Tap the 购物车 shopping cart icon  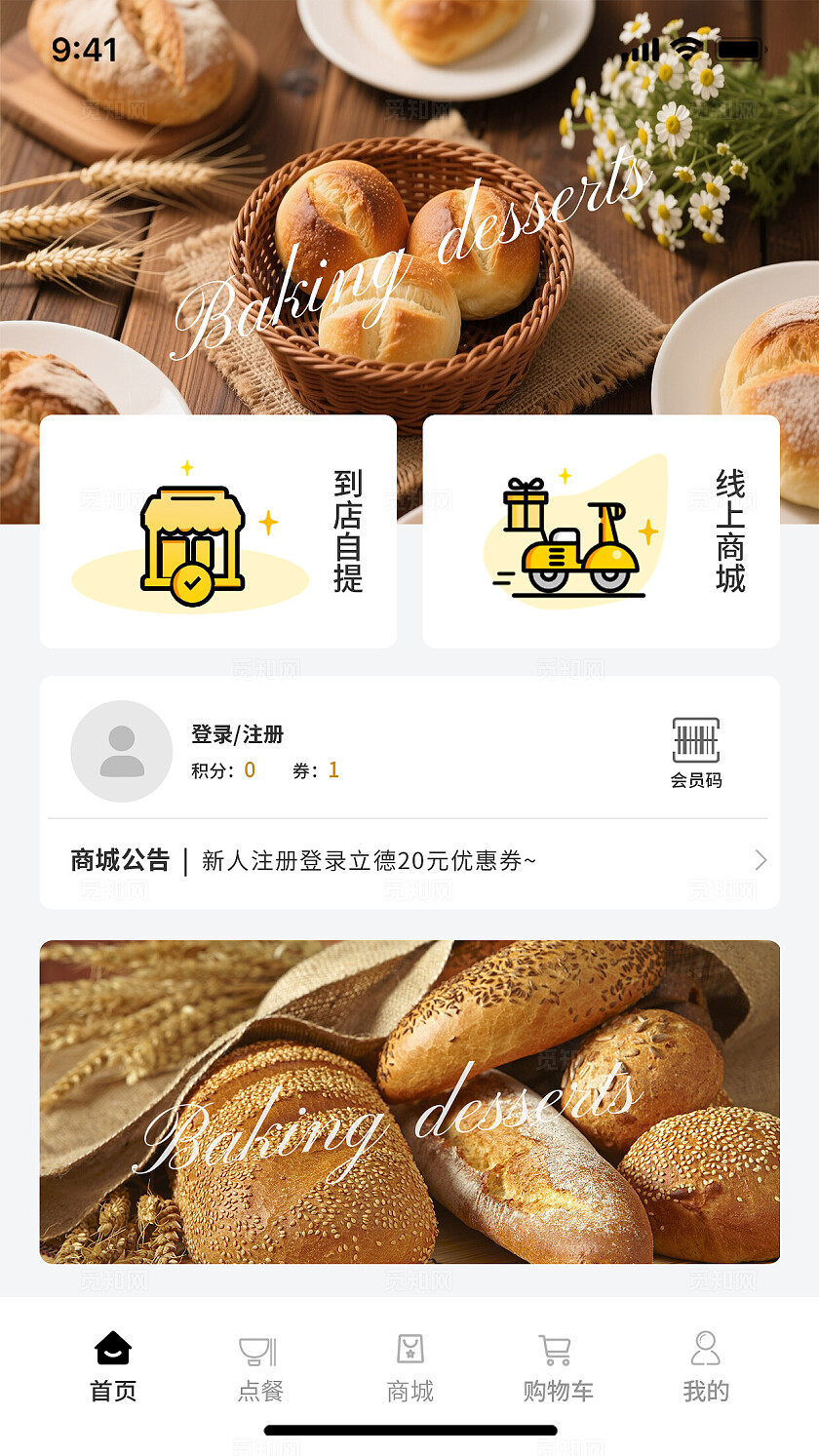pyautogui.click(x=557, y=1348)
